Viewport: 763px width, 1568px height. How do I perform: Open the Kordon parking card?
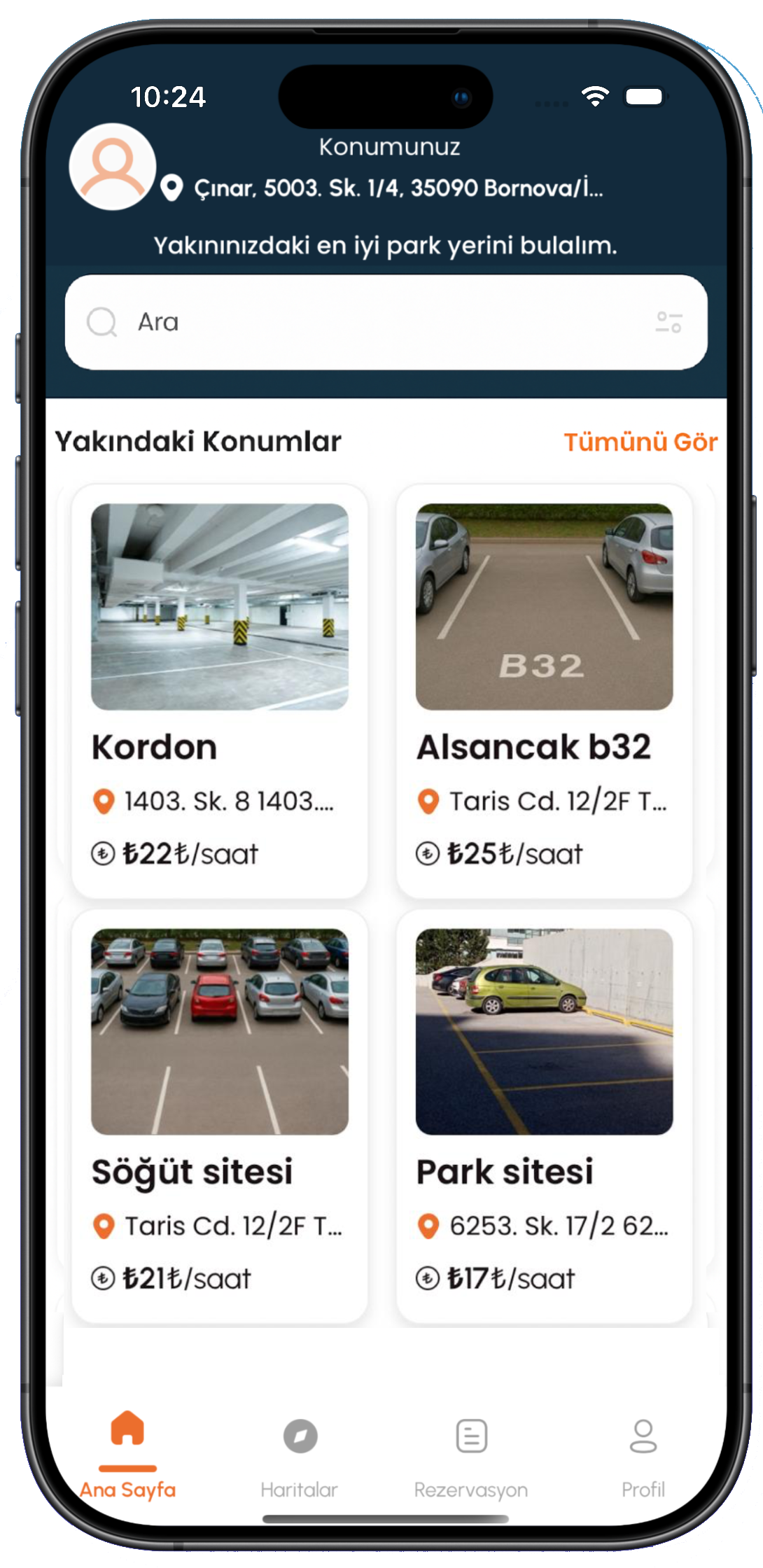[220, 690]
